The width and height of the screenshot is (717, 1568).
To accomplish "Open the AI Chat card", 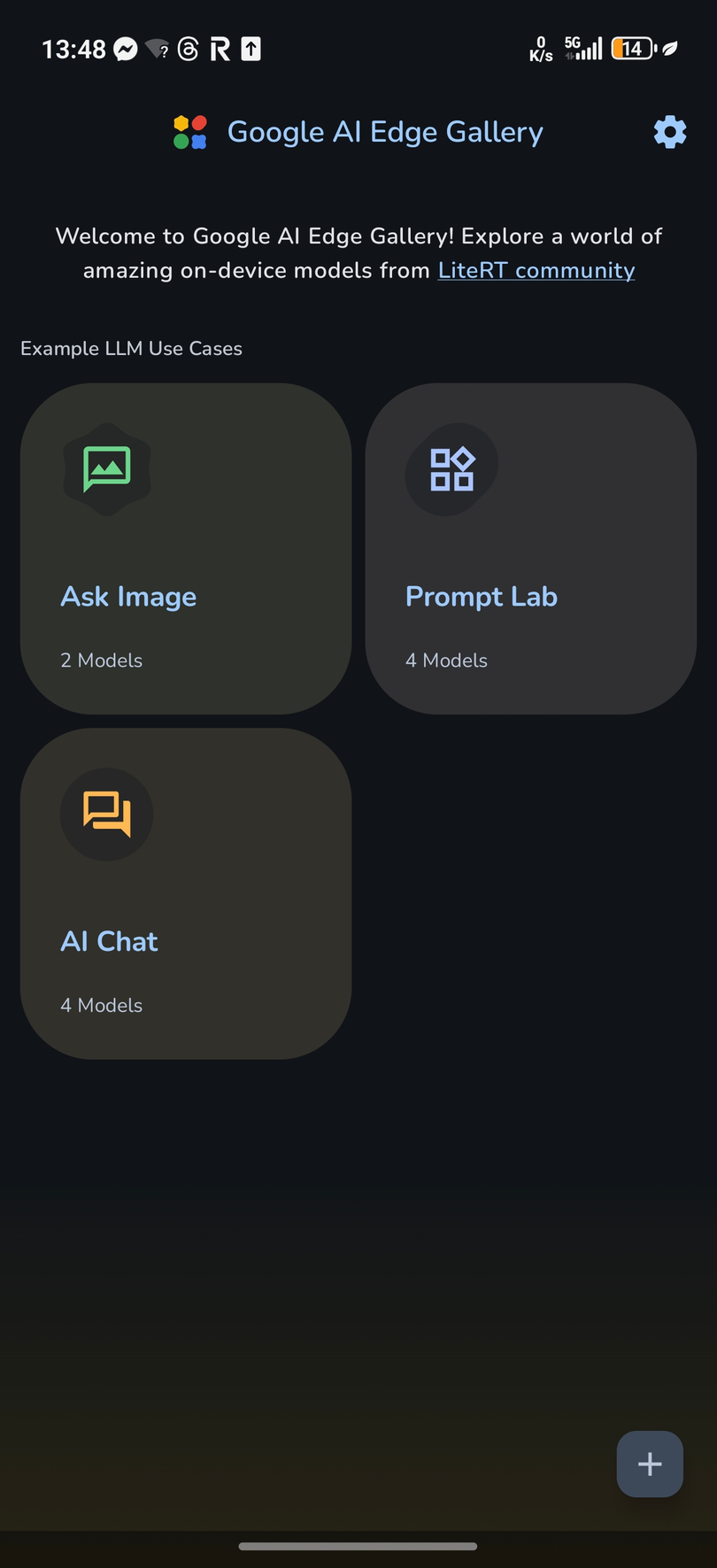I will pos(186,893).
